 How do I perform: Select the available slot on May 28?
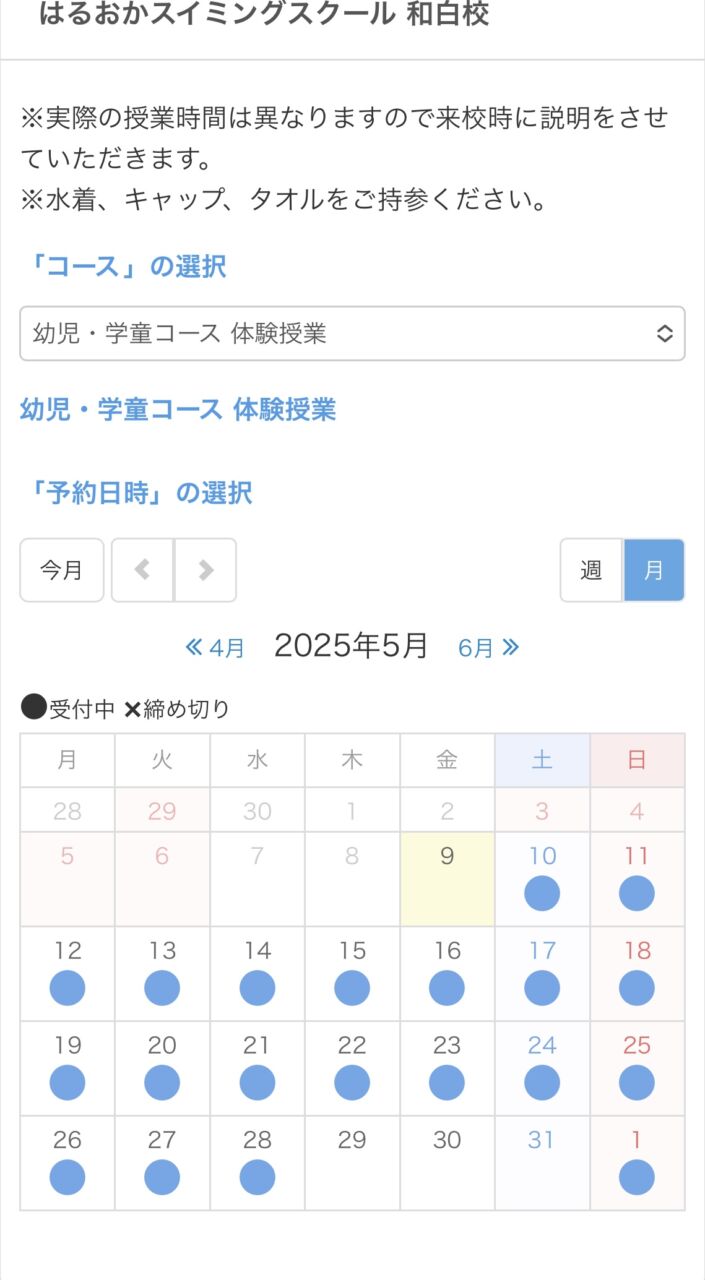pos(257,1177)
